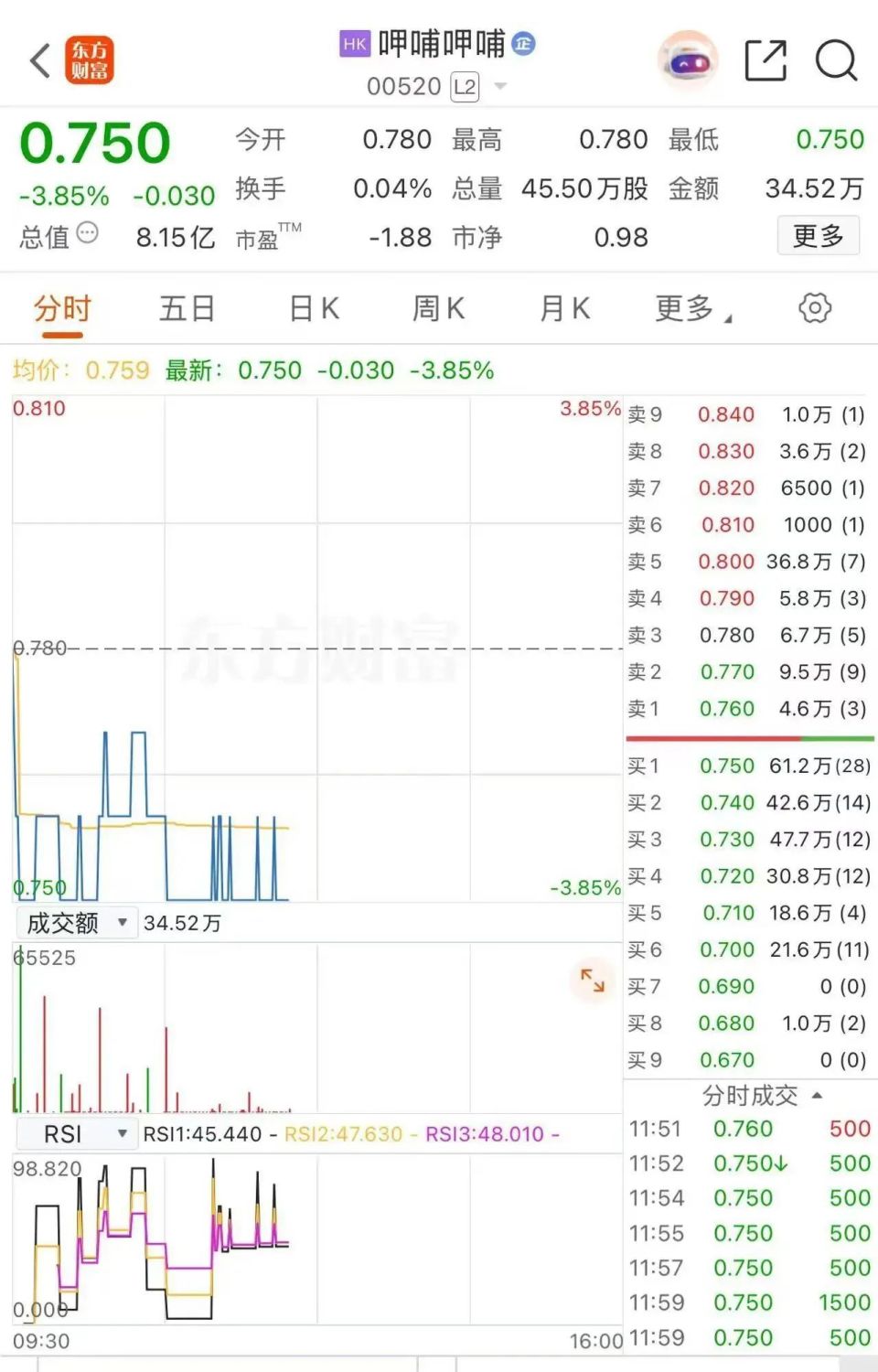Tap the share/export icon
The height and width of the screenshot is (1372, 878).
click(x=766, y=60)
